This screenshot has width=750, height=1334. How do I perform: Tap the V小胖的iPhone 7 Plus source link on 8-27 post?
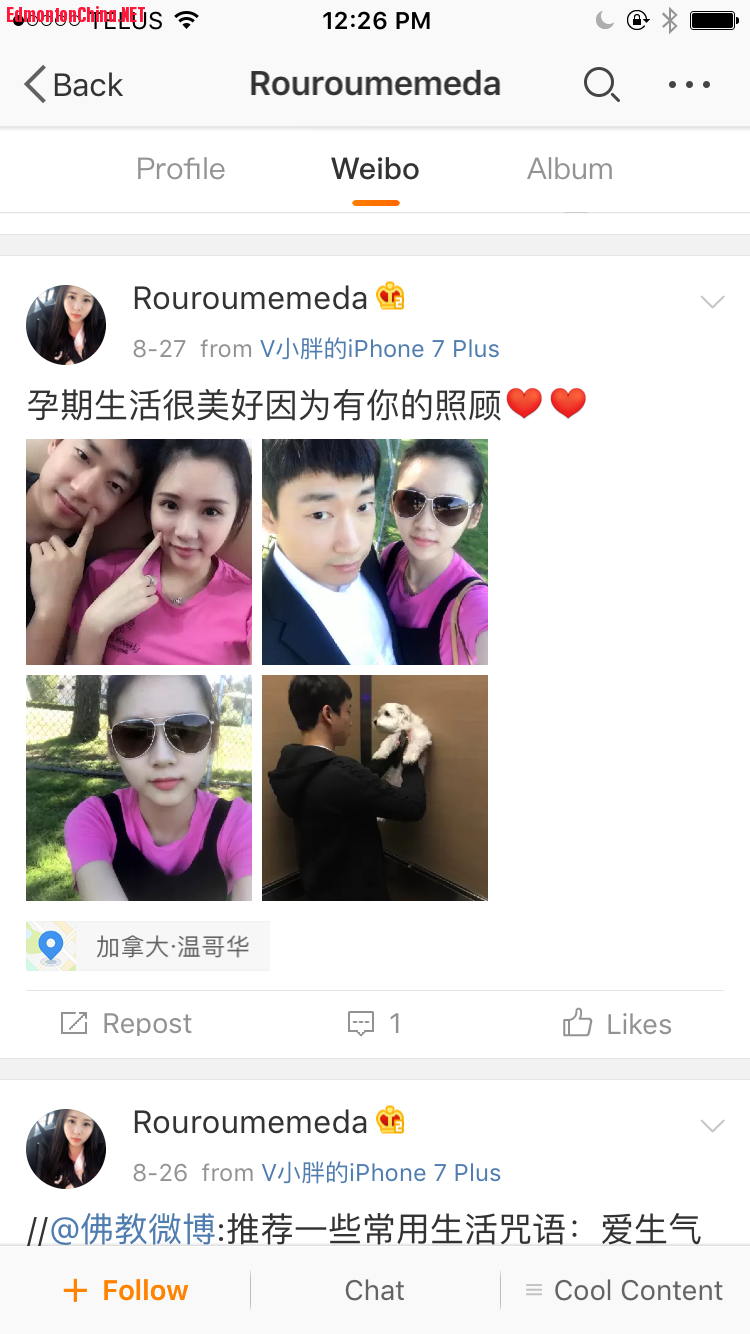pyautogui.click(x=379, y=349)
